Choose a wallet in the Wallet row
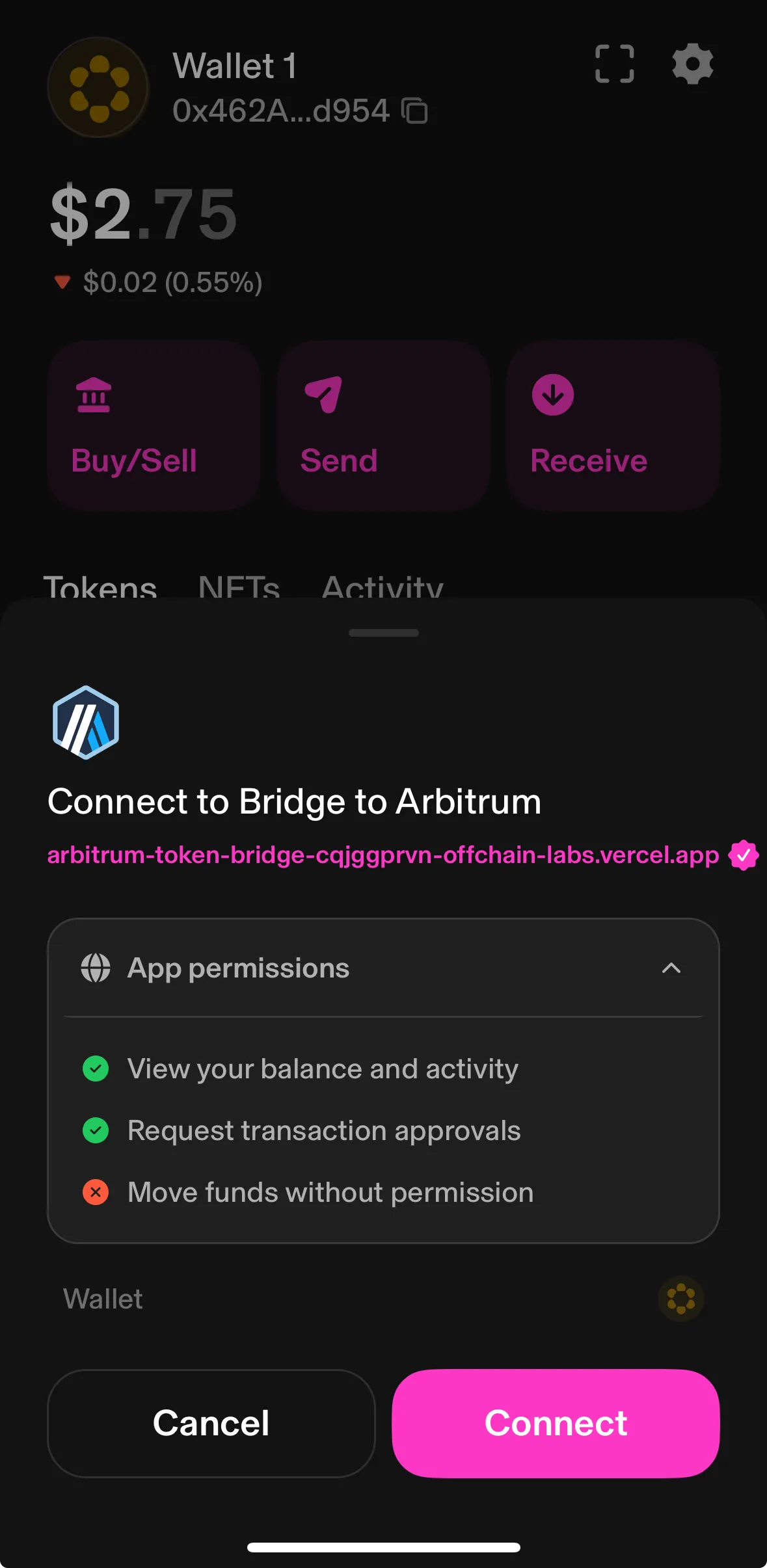The image size is (767, 1568). point(680,1299)
